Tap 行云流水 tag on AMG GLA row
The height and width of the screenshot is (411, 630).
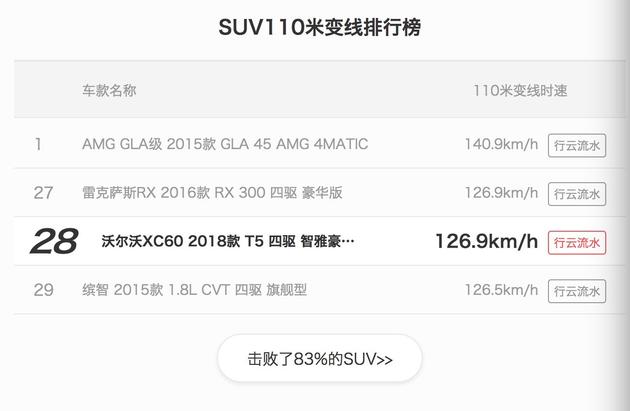click(577, 145)
